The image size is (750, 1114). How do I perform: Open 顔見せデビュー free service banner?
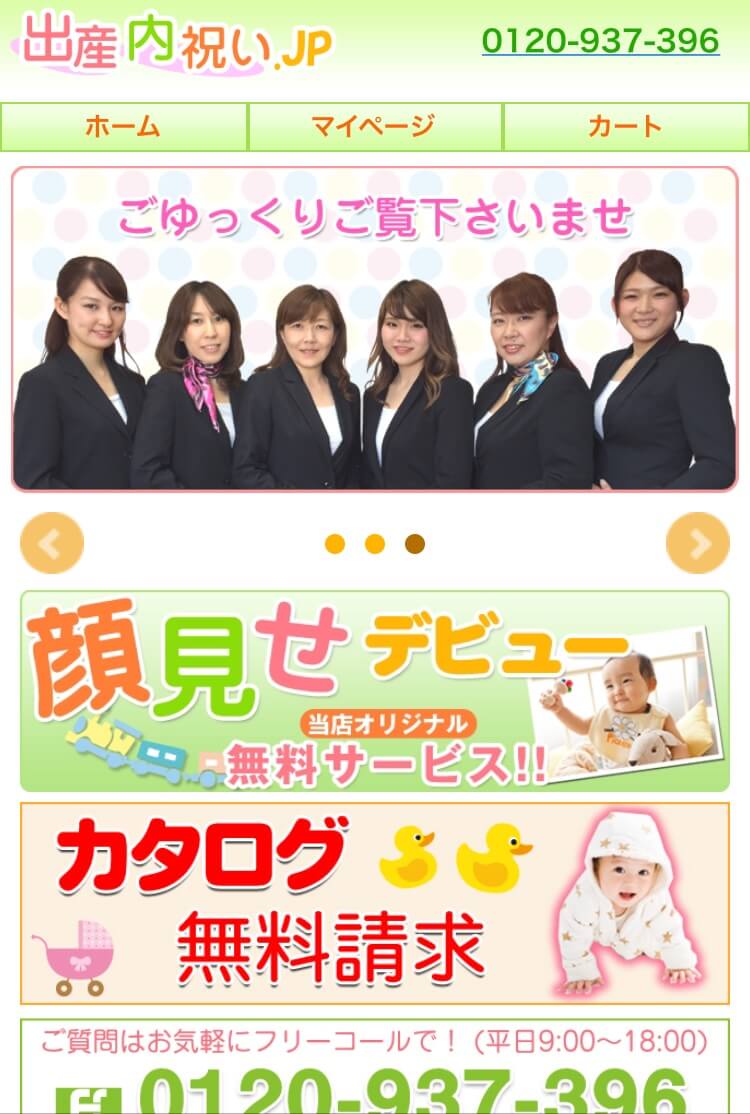374,691
